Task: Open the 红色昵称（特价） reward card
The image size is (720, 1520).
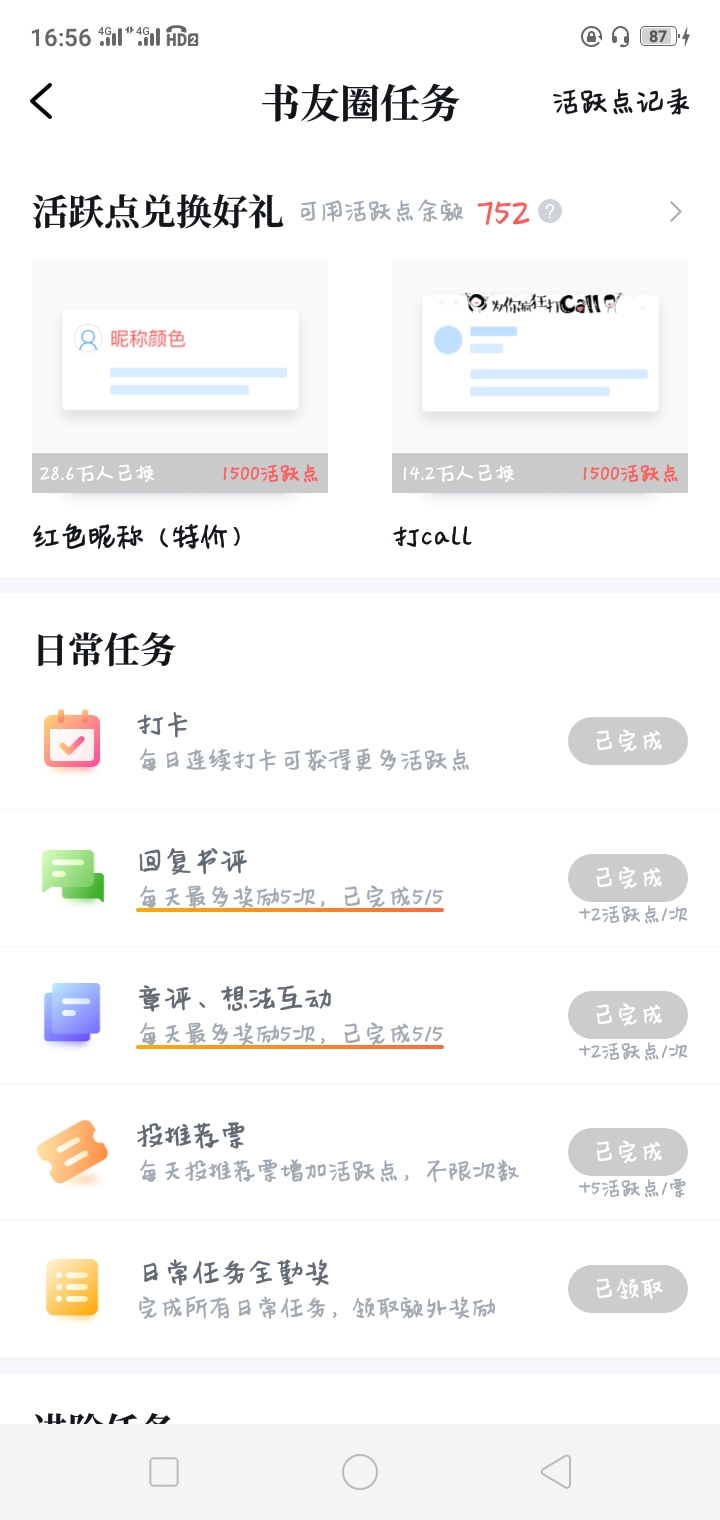Action: pyautogui.click(x=180, y=405)
